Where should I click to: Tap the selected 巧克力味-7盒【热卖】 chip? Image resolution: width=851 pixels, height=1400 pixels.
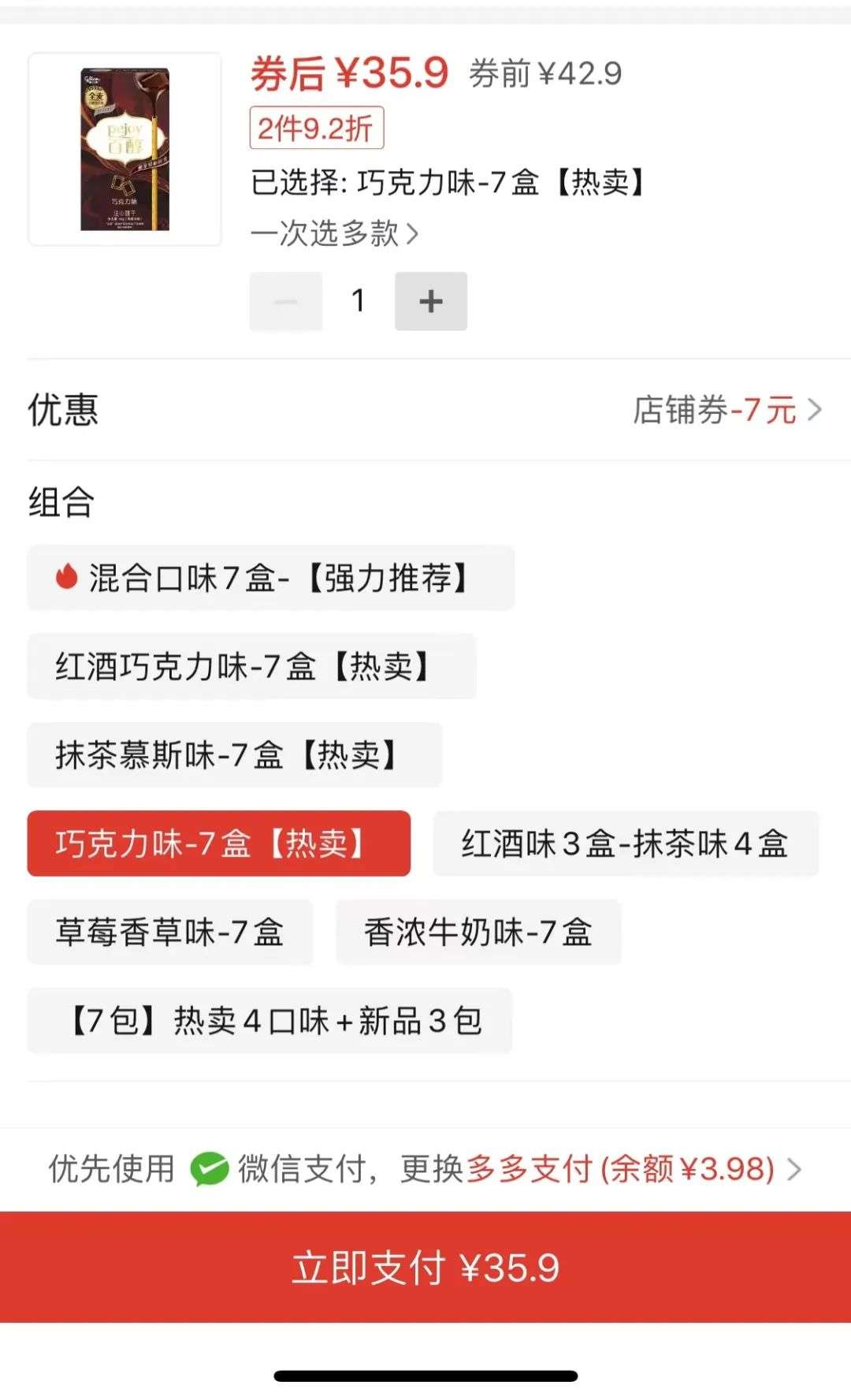(219, 843)
